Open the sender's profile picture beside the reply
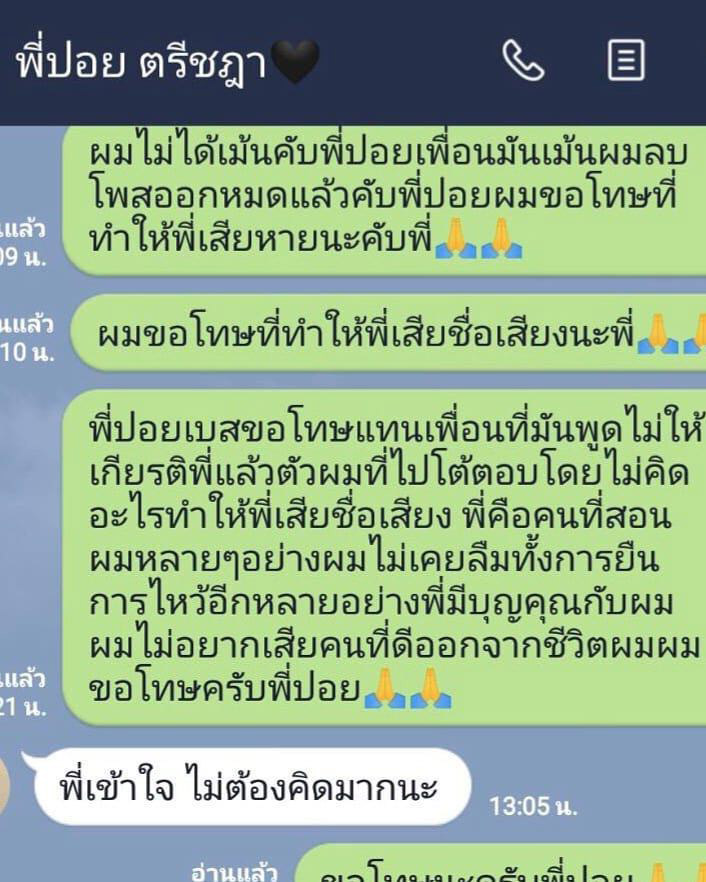This screenshot has width=706, height=882. (6, 785)
